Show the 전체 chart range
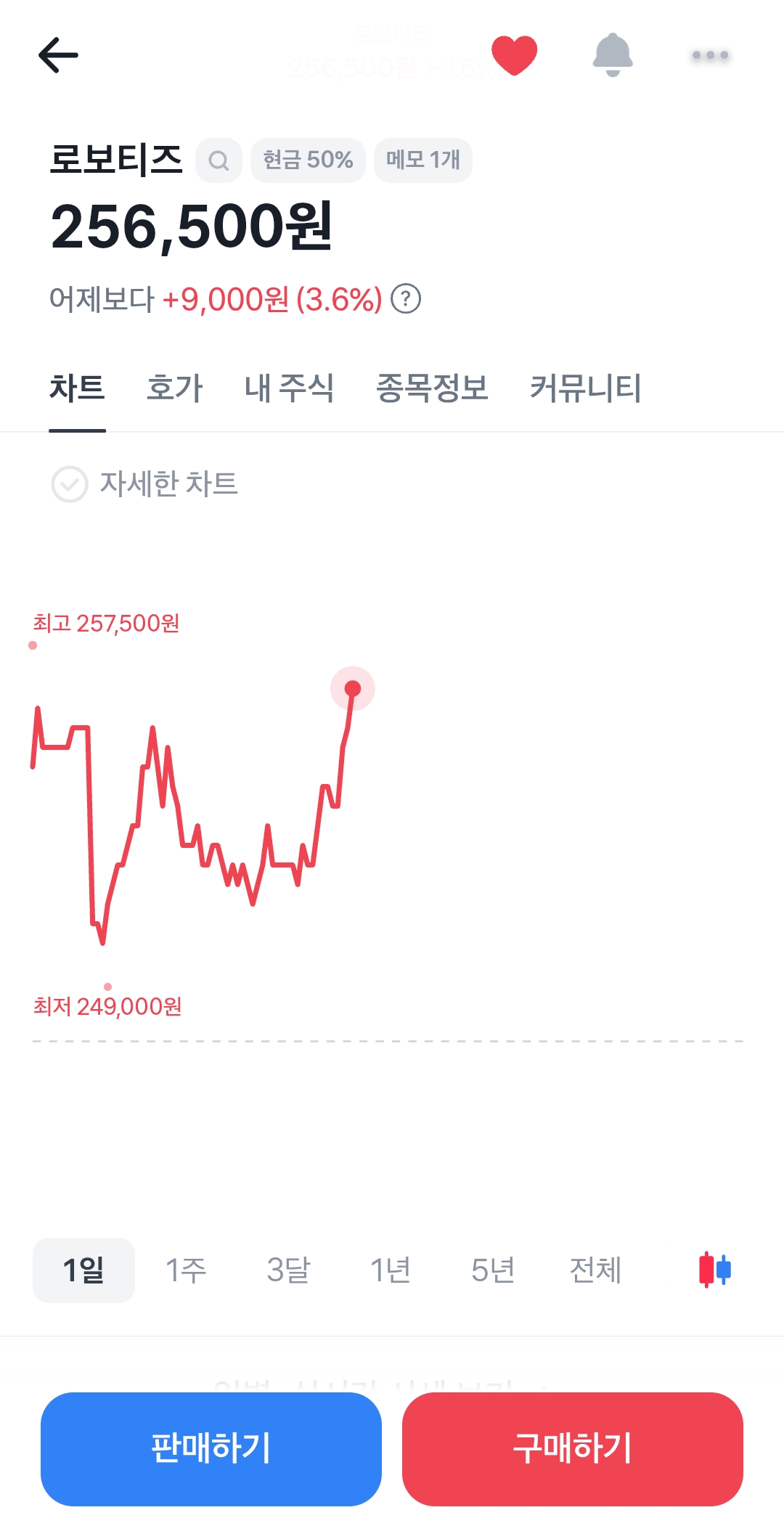784x1539 pixels. pyautogui.click(x=595, y=1270)
